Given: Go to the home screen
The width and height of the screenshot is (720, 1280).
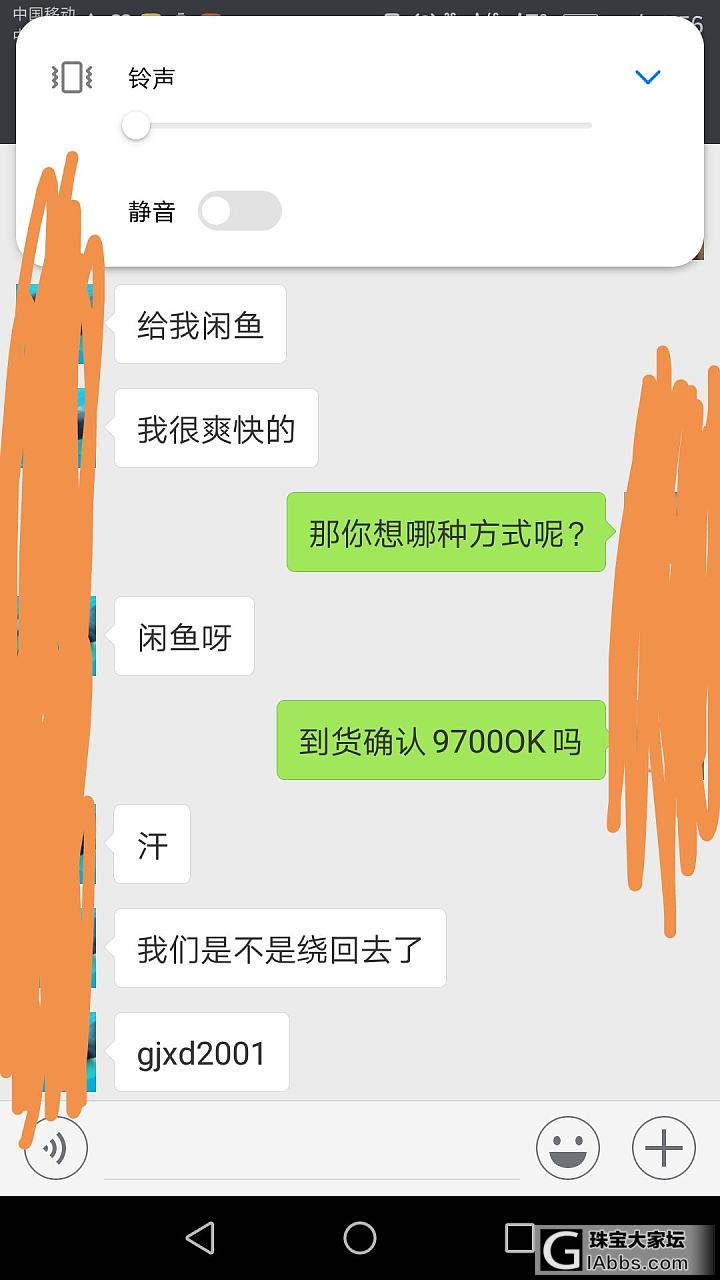Looking at the screenshot, I should point(360,1238).
